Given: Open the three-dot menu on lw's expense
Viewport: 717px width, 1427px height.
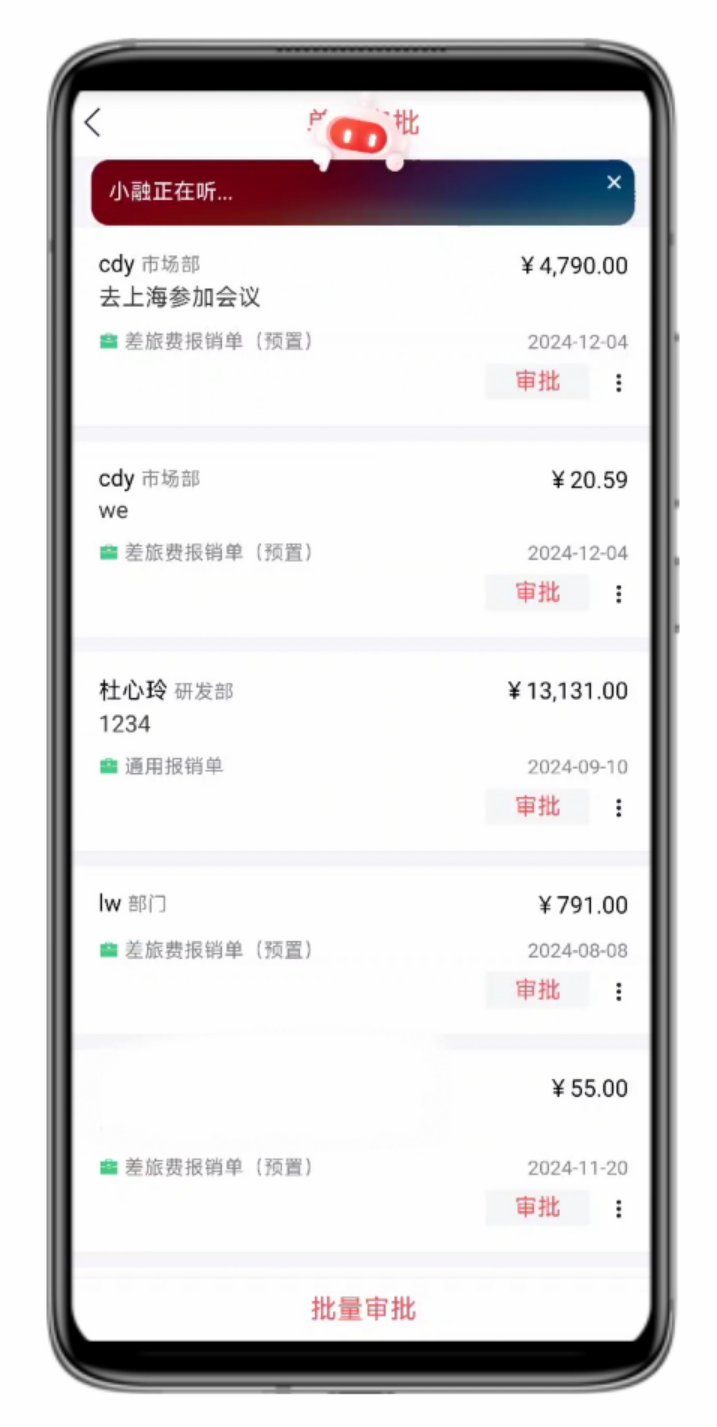Looking at the screenshot, I should click(x=619, y=992).
